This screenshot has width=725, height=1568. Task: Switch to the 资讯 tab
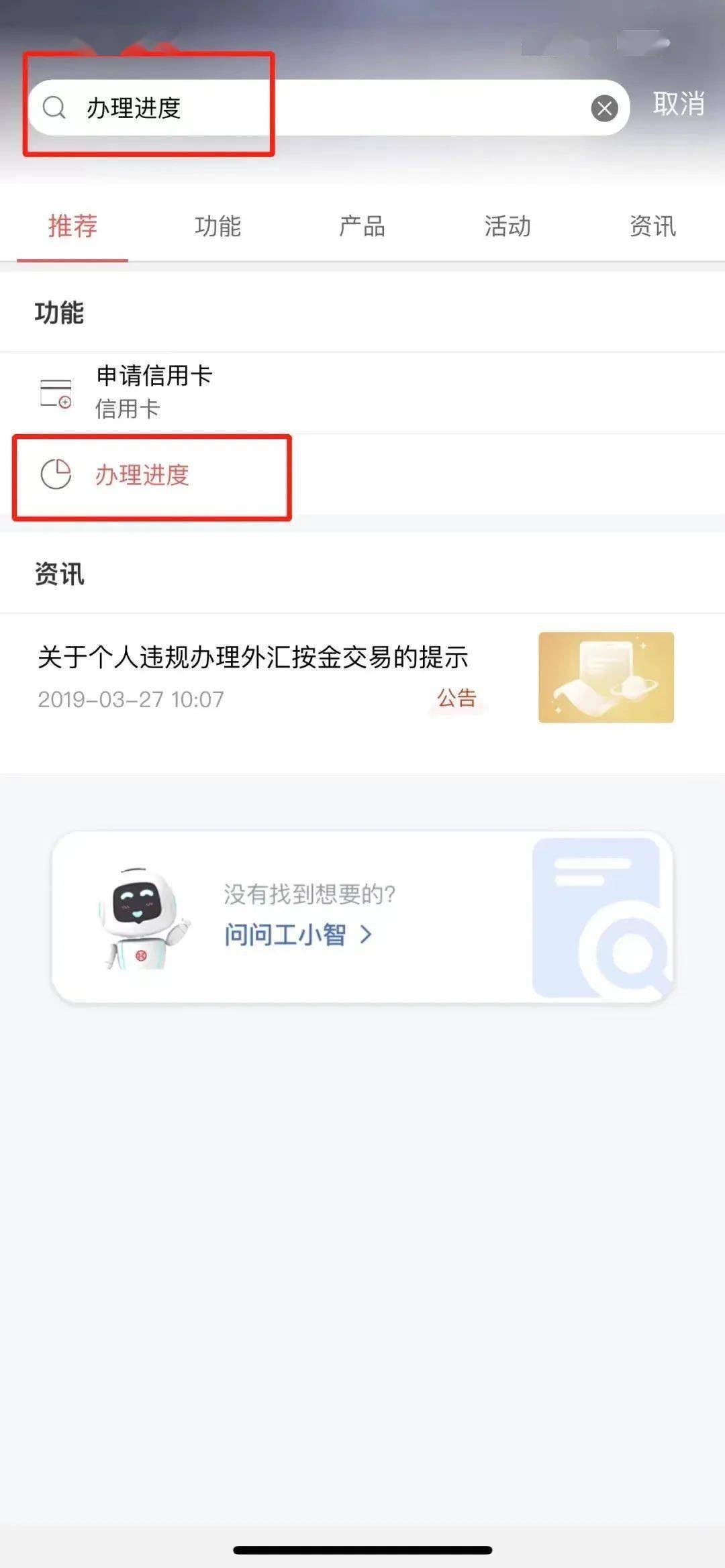click(x=652, y=226)
